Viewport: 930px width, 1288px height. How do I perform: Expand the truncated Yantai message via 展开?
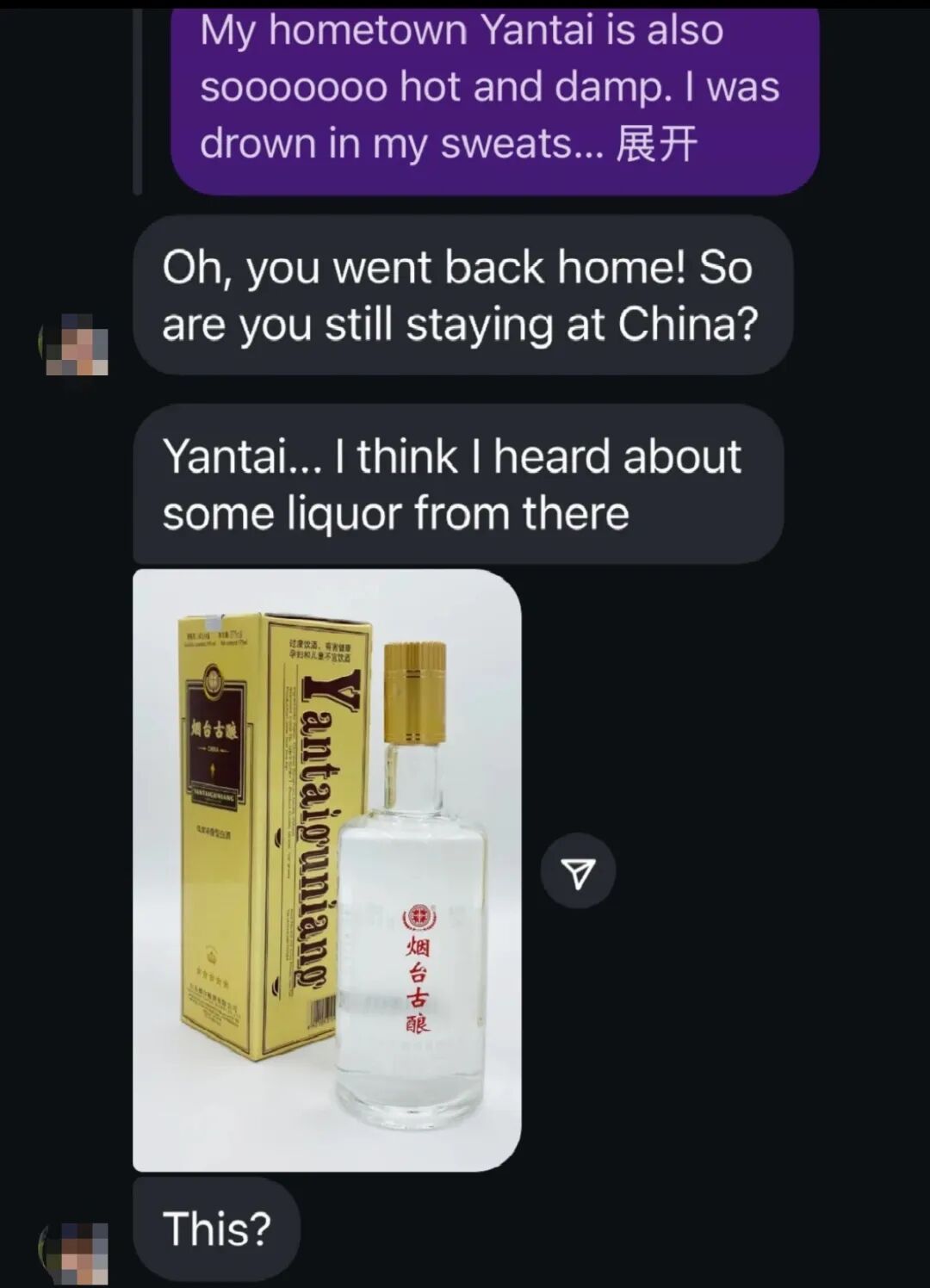point(656,144)
